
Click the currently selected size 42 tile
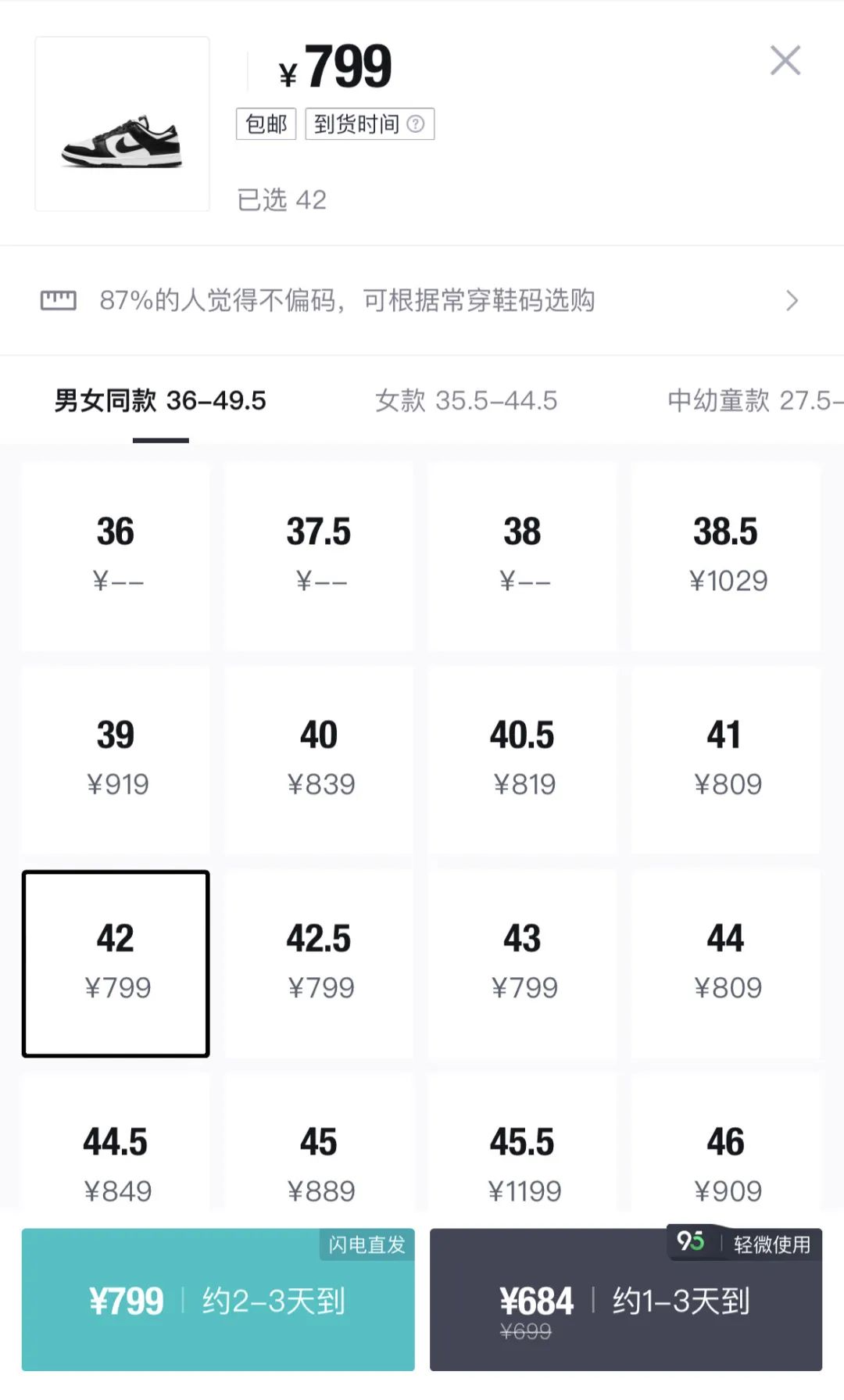[115, 963]
